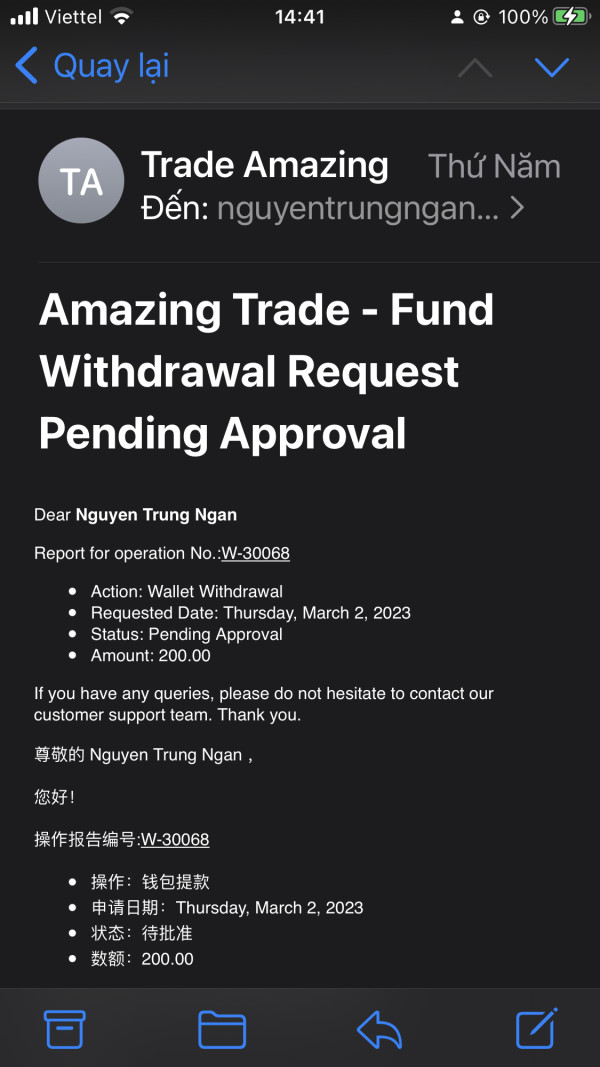This screenshot has width=600, height=1067.
Task: Jump to the next email arrow
Action: point(552,67)
